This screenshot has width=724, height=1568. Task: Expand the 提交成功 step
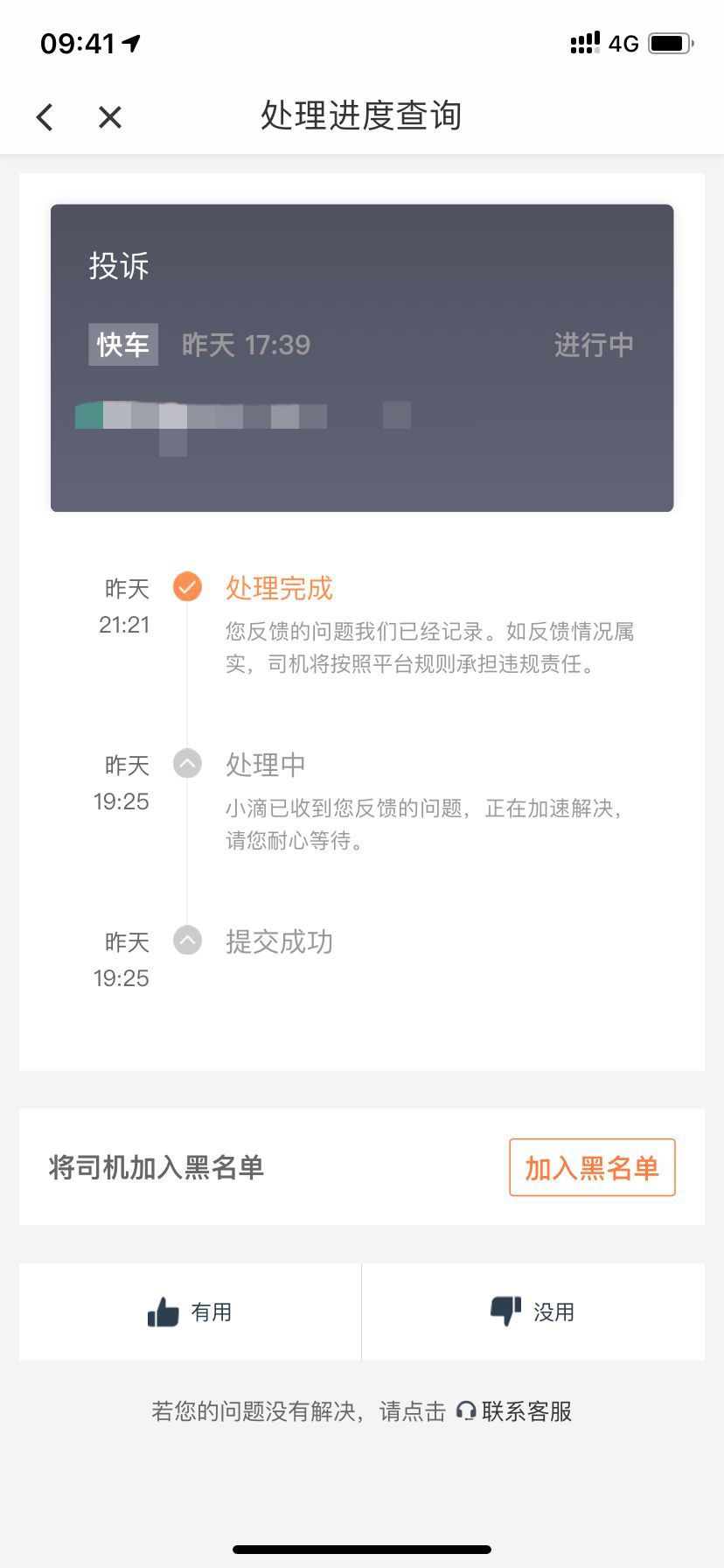[187, 941]
